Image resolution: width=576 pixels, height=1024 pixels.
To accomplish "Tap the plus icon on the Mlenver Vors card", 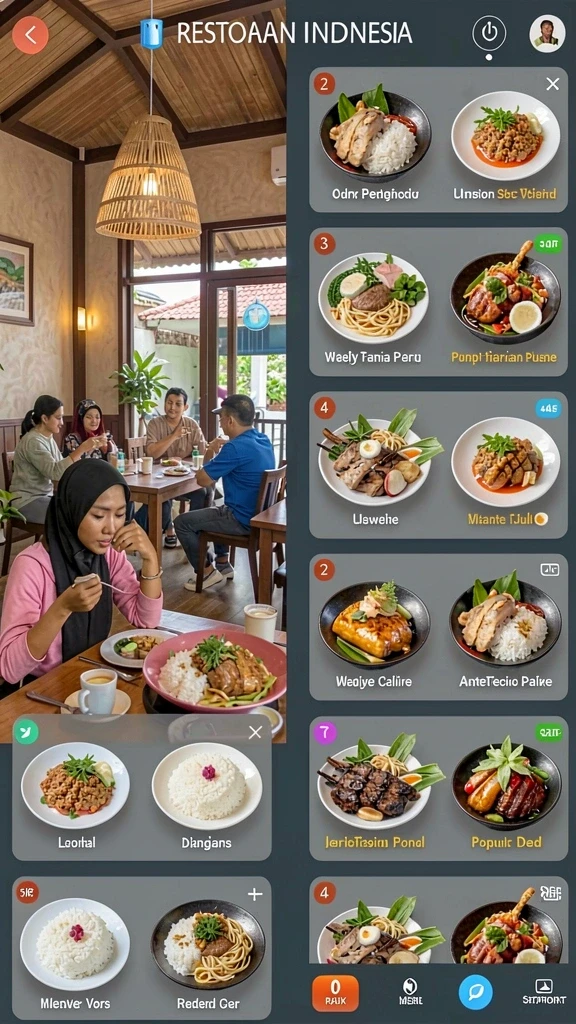I will 255,895.
